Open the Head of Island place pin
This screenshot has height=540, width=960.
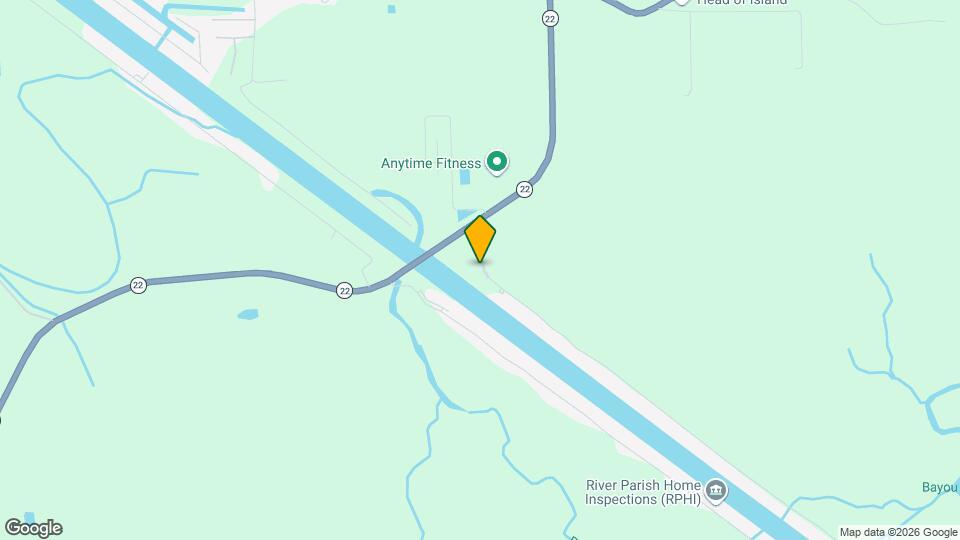pyautogui.click(x=681, y=2)
